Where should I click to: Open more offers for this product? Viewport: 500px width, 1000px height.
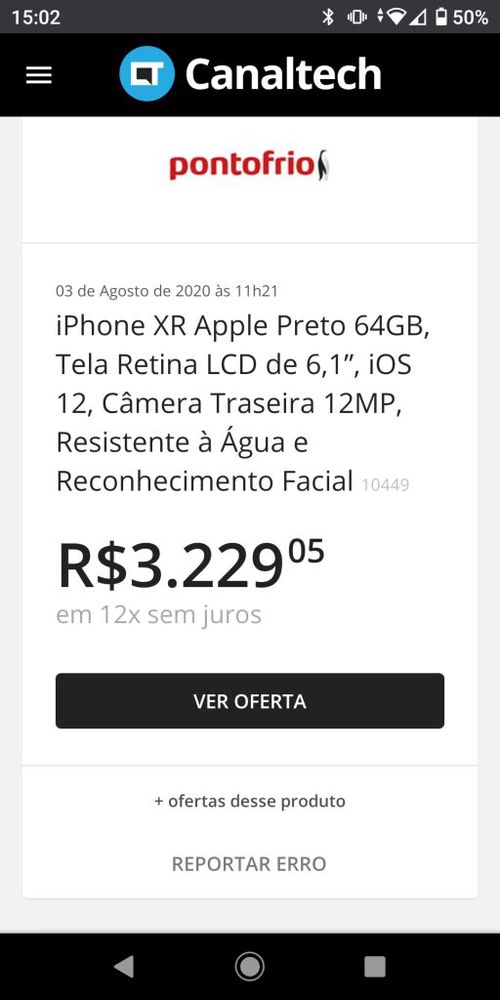(x=250, y=801)
